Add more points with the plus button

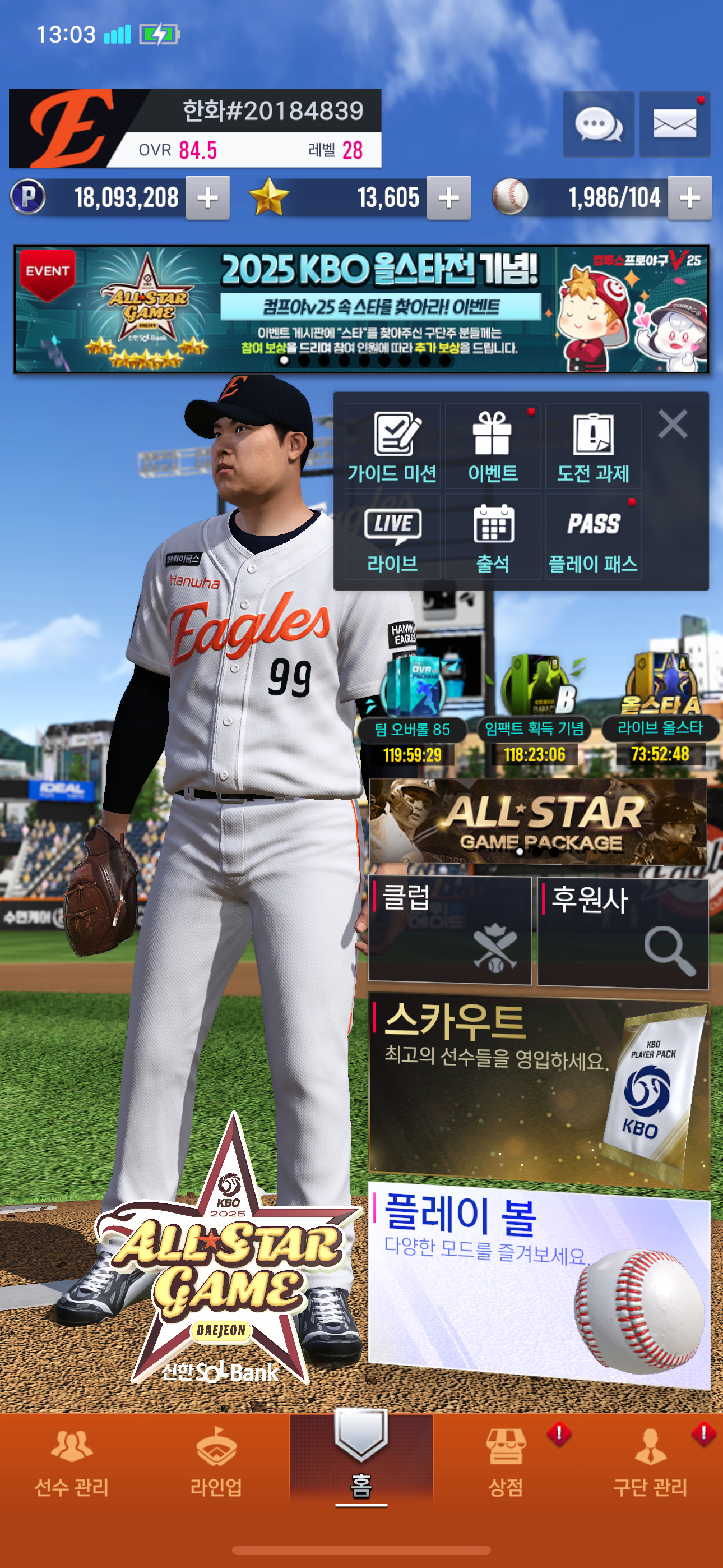click(x=207, y=198)
